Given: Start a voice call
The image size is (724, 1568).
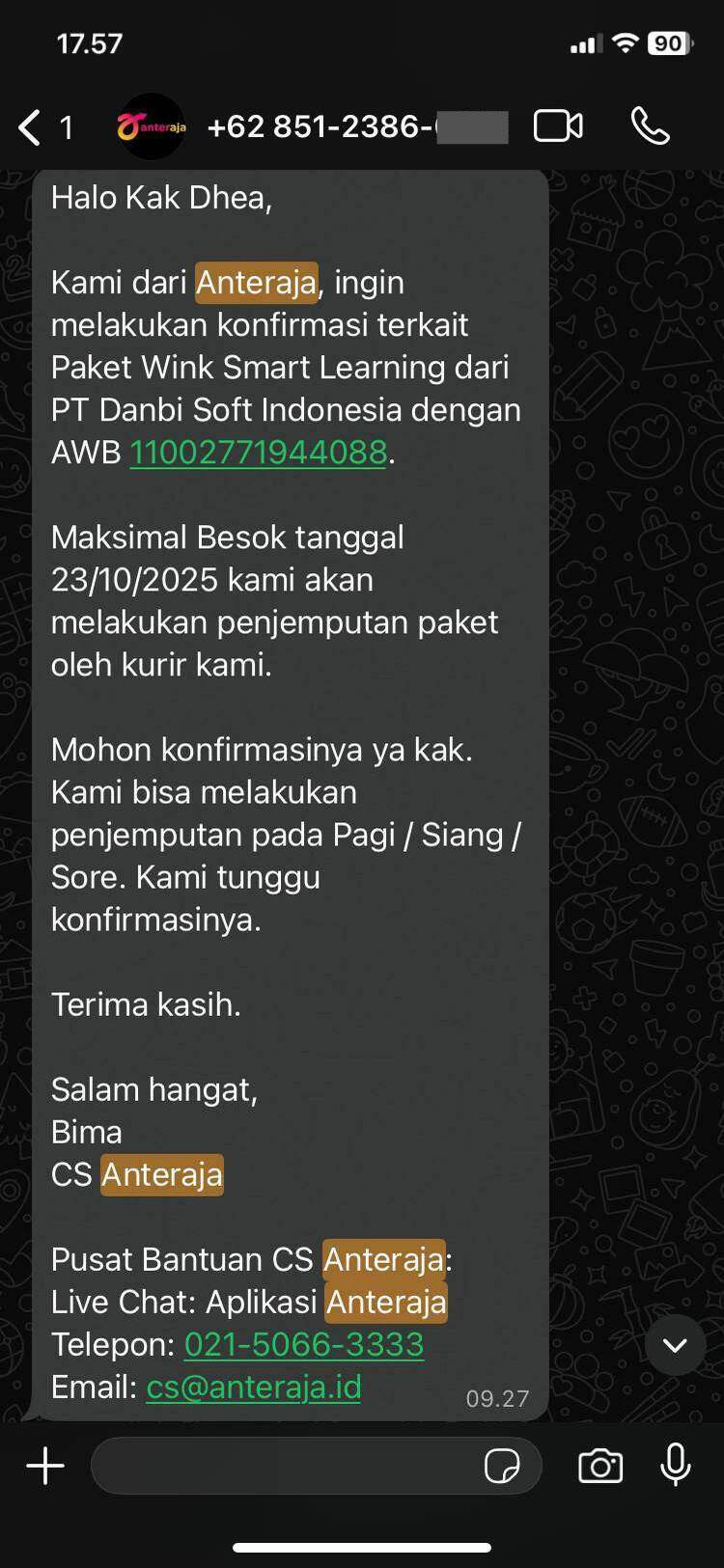Looking at the screenshot, I should [650, 126].
